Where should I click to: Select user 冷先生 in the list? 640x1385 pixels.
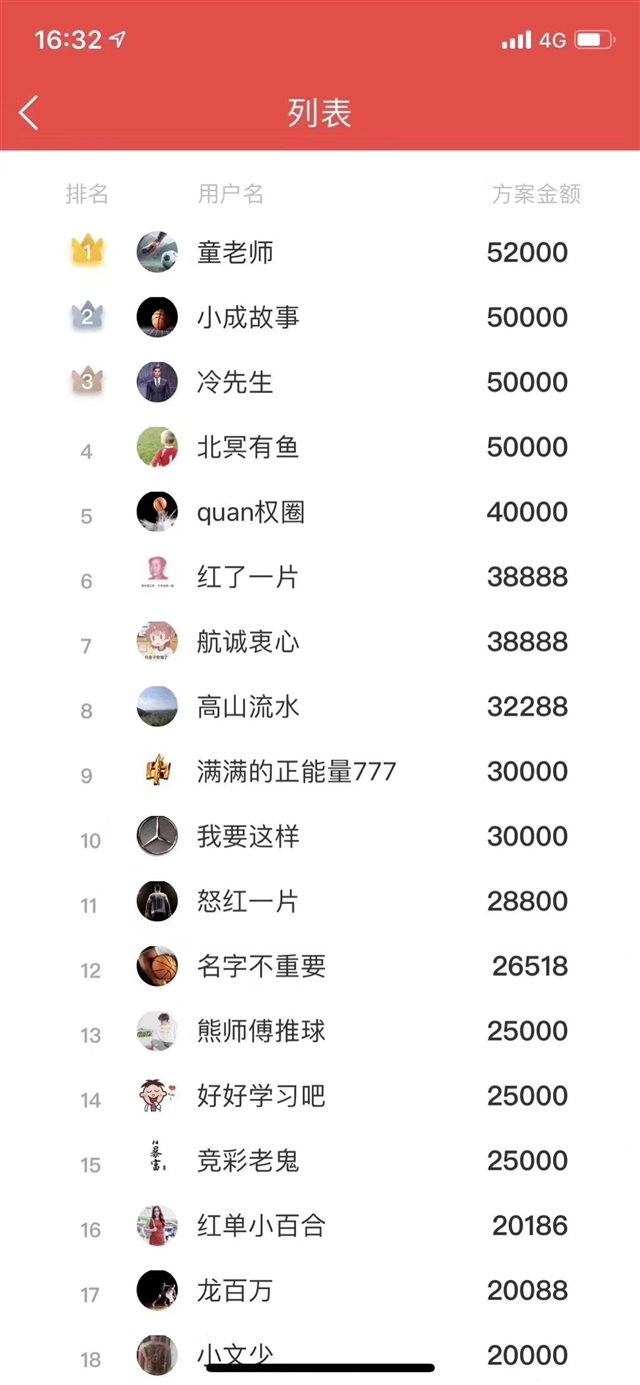(x=320, y=382)
